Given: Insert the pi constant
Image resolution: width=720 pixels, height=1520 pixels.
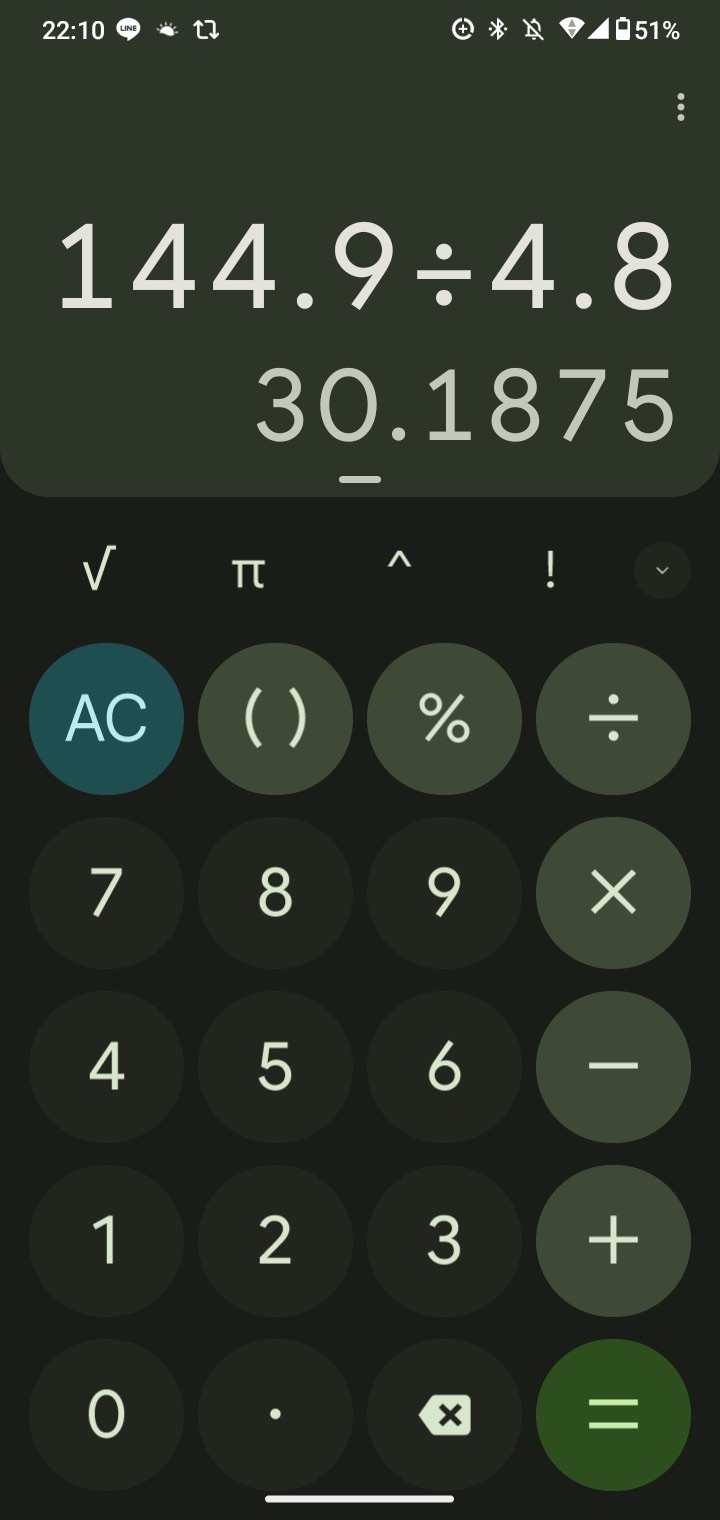Looking at the screenshot, I should 248,571.
